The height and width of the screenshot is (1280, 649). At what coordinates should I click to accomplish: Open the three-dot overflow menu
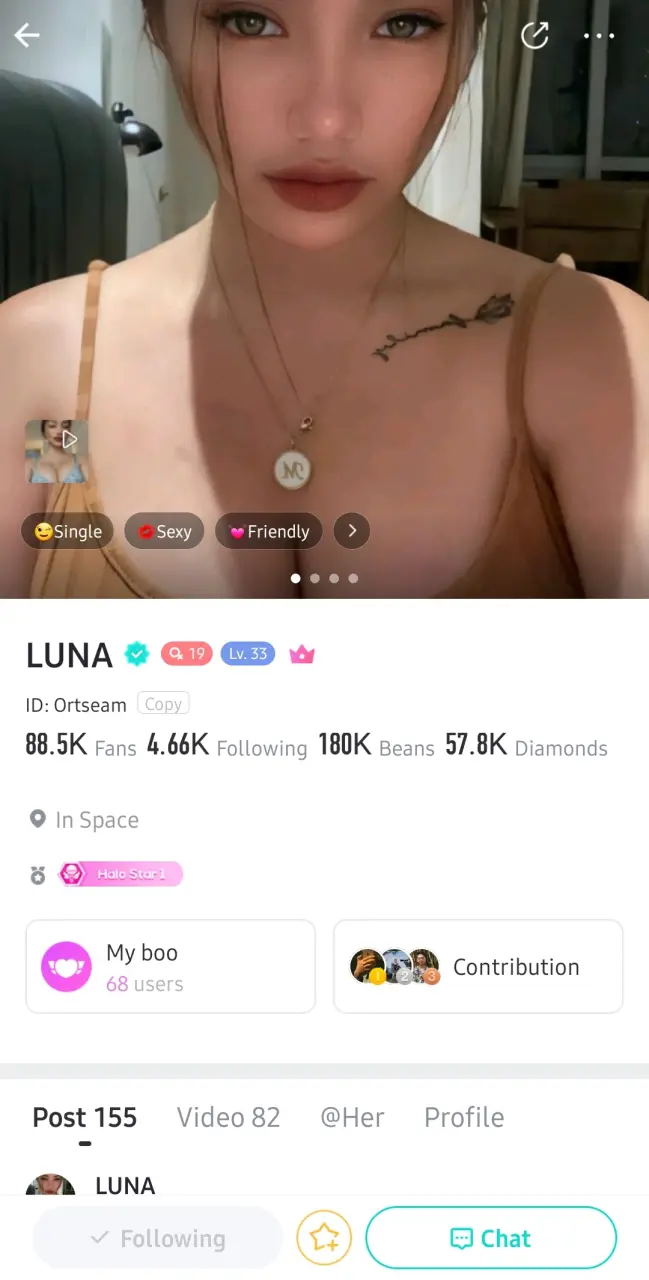pyautogui.click(x=599, y=36)
